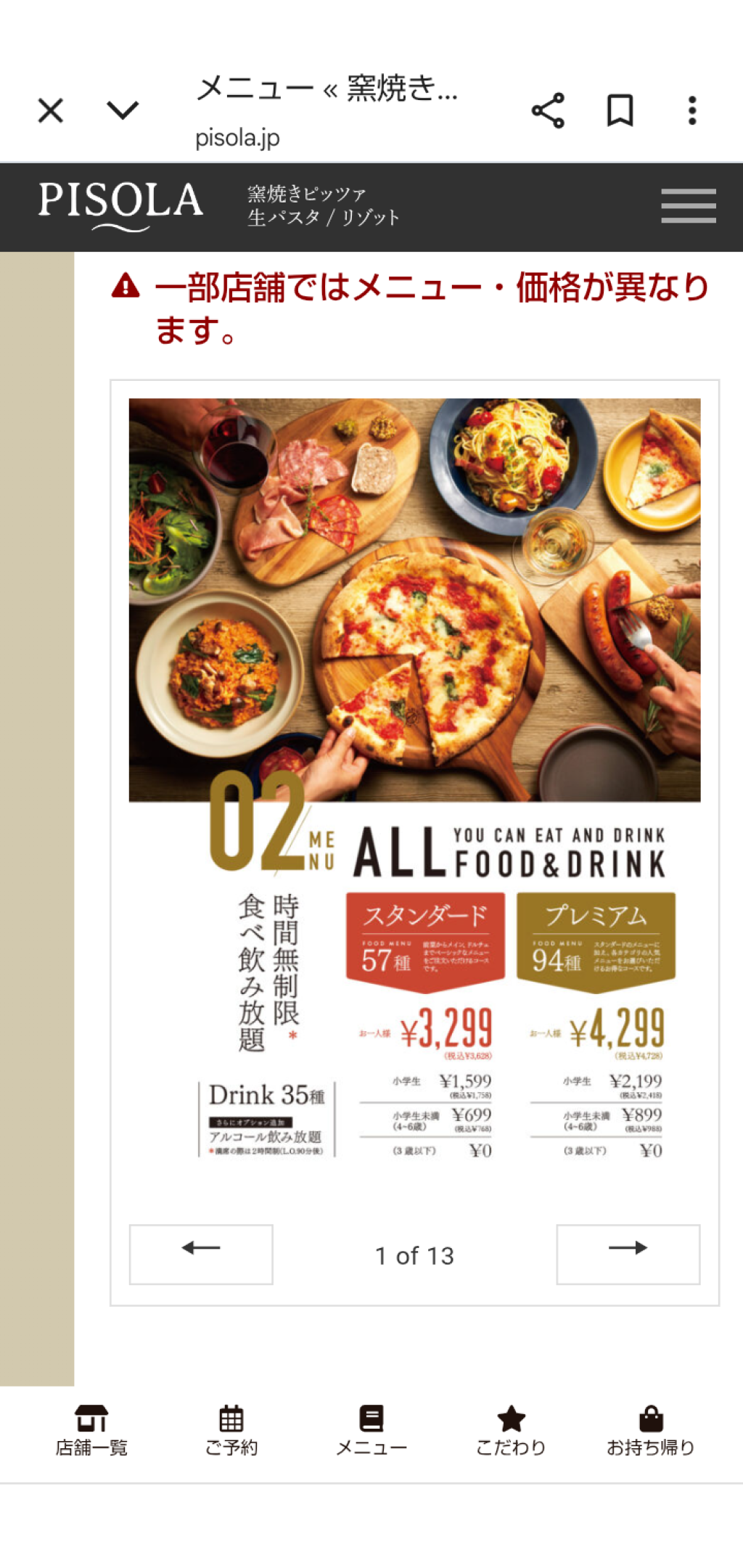
Task: Open お持ち帰り takeout page
Action: tap(651, 1431)
